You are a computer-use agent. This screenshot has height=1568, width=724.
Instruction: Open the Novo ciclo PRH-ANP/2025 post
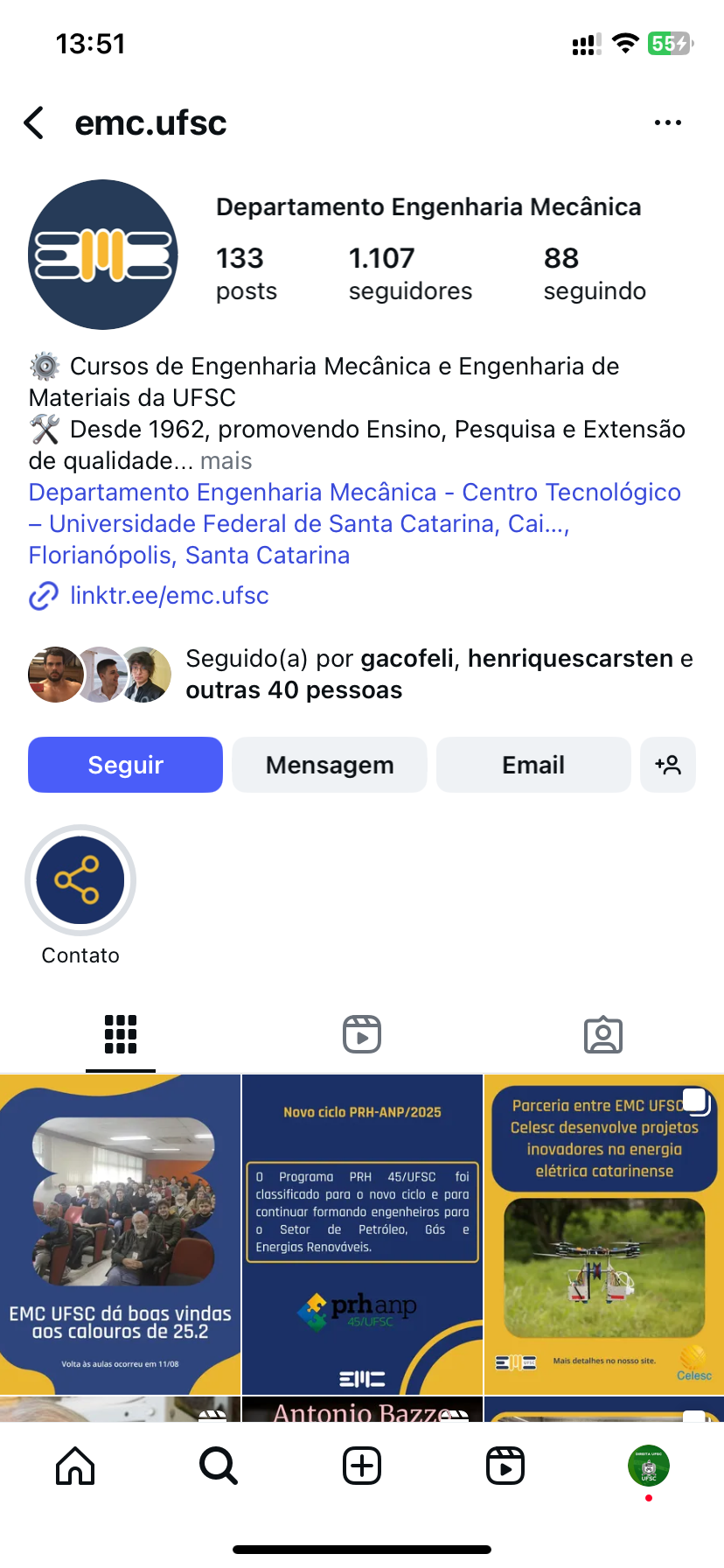point(362,1234)
